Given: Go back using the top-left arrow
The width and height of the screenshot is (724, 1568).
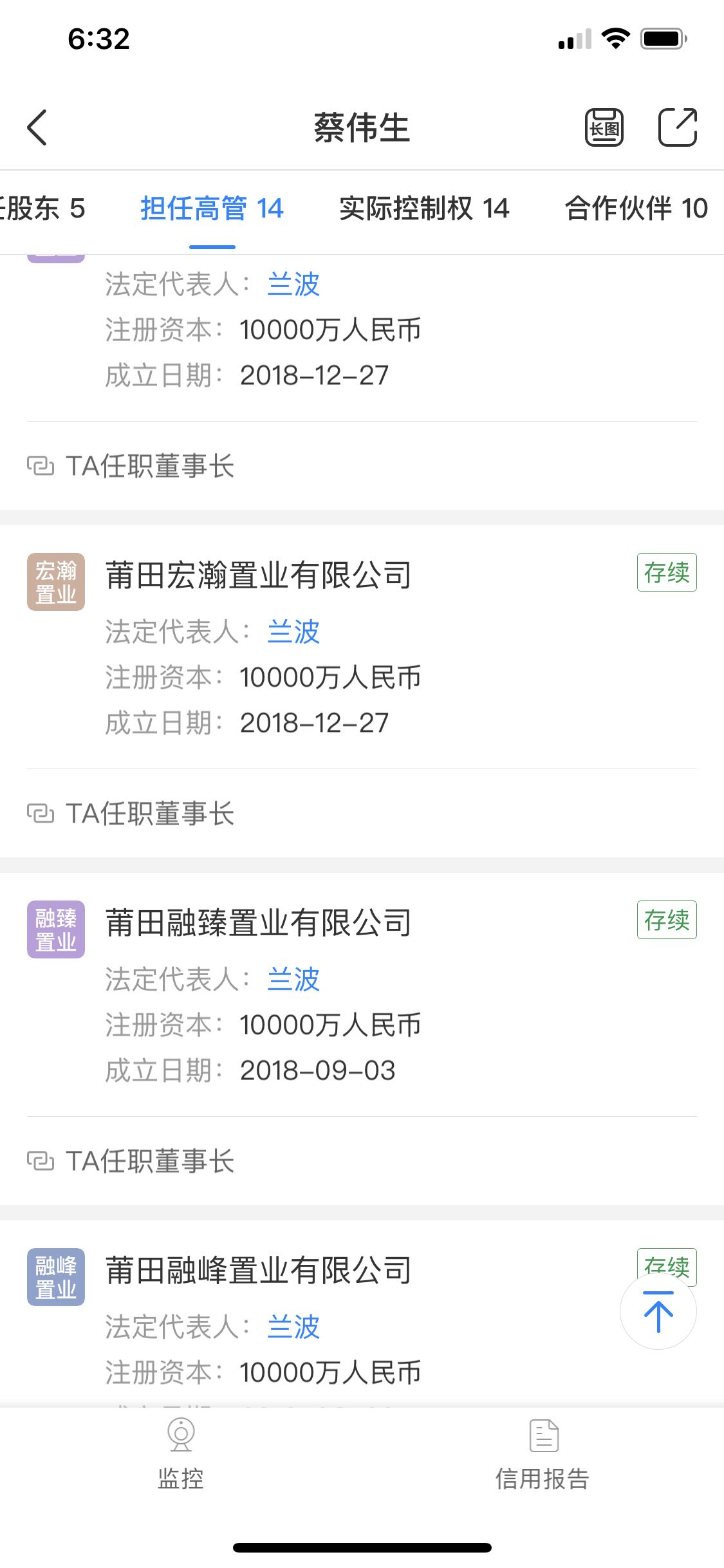Looking at the screenshot, I should [x=37, y=127].
